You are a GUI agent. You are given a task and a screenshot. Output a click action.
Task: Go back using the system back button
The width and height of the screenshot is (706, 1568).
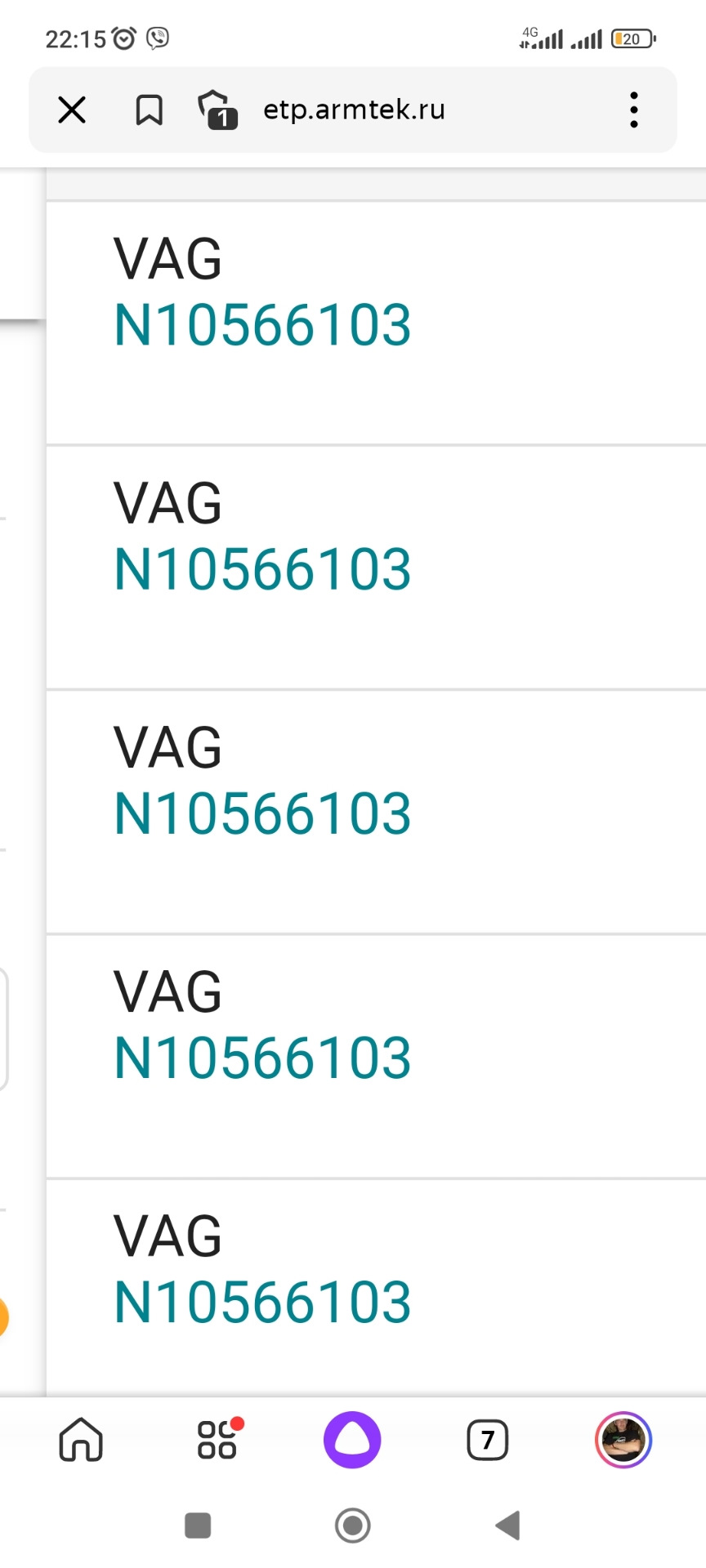click(507, 1525)
